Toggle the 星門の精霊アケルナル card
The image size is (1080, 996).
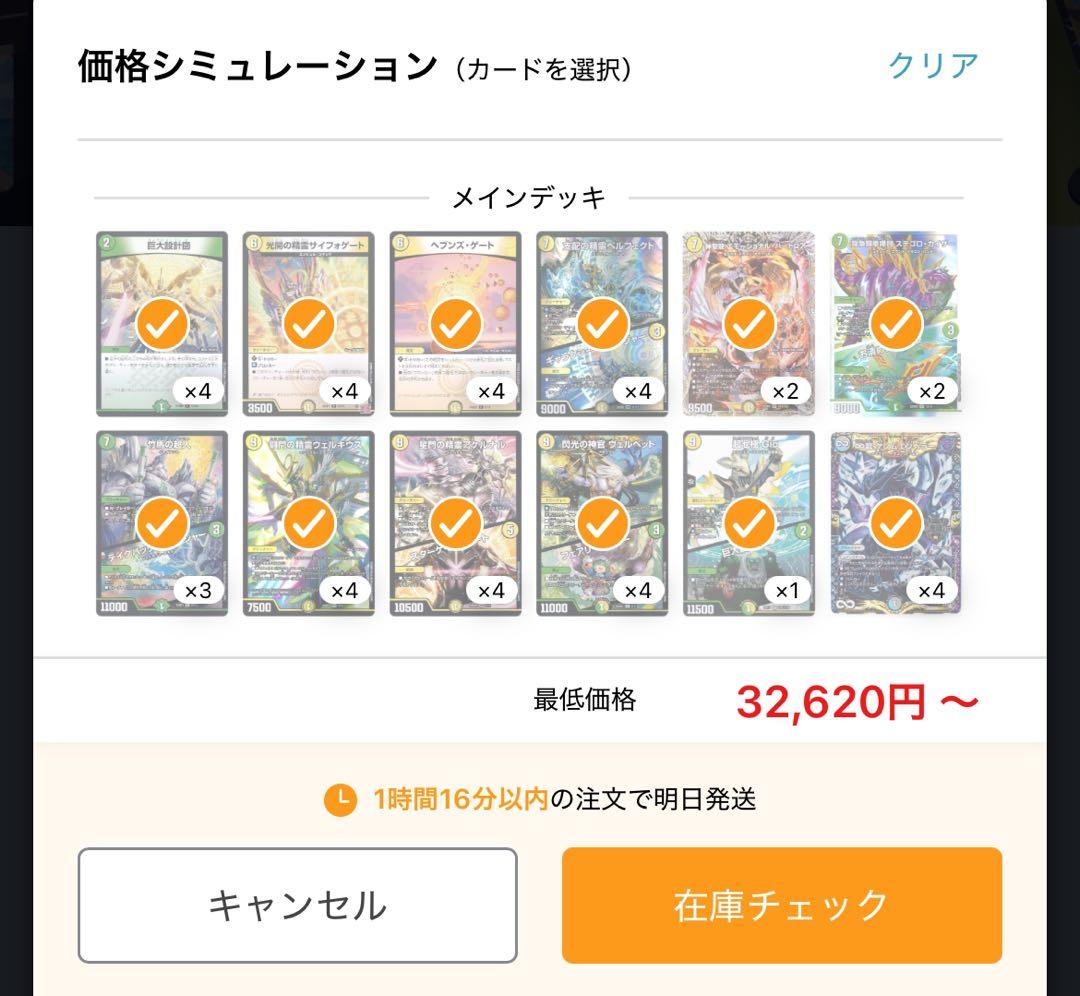click(456, 522)
